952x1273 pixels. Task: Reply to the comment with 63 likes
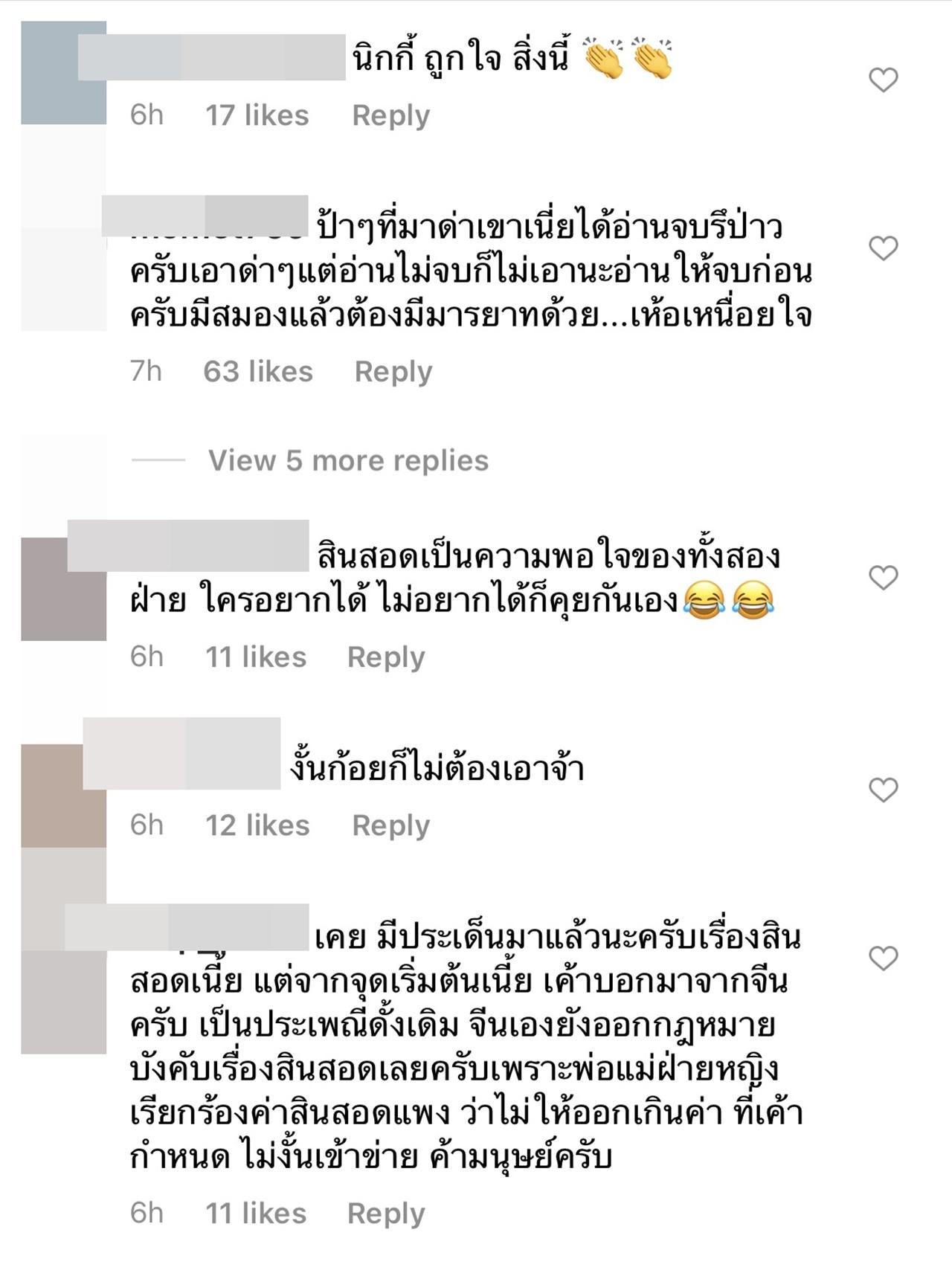[x=393, y=371]
